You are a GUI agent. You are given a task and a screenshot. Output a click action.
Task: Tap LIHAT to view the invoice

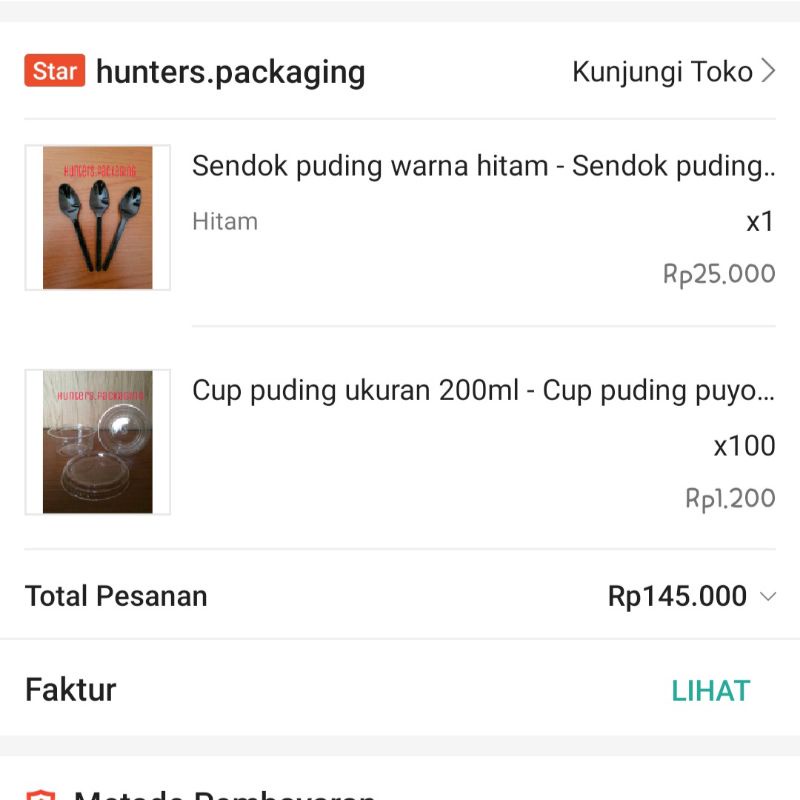click(x=710, y=691)
